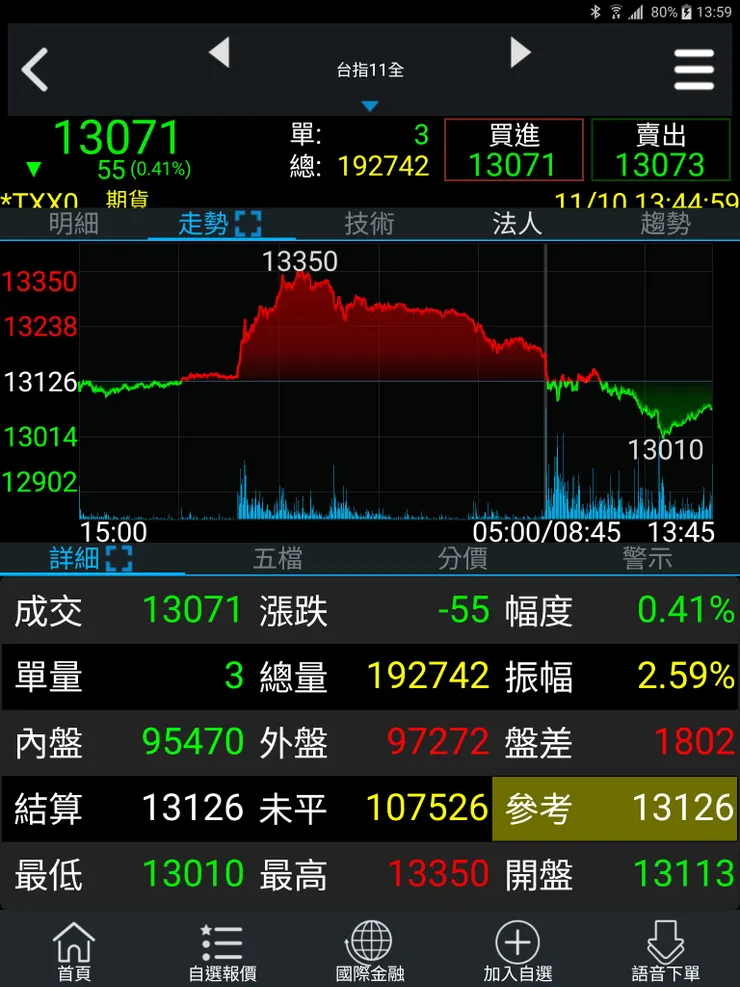Screen dimensions: 740x987
Task: Go back using the left chevron
Action: click(x=35, y=70)
